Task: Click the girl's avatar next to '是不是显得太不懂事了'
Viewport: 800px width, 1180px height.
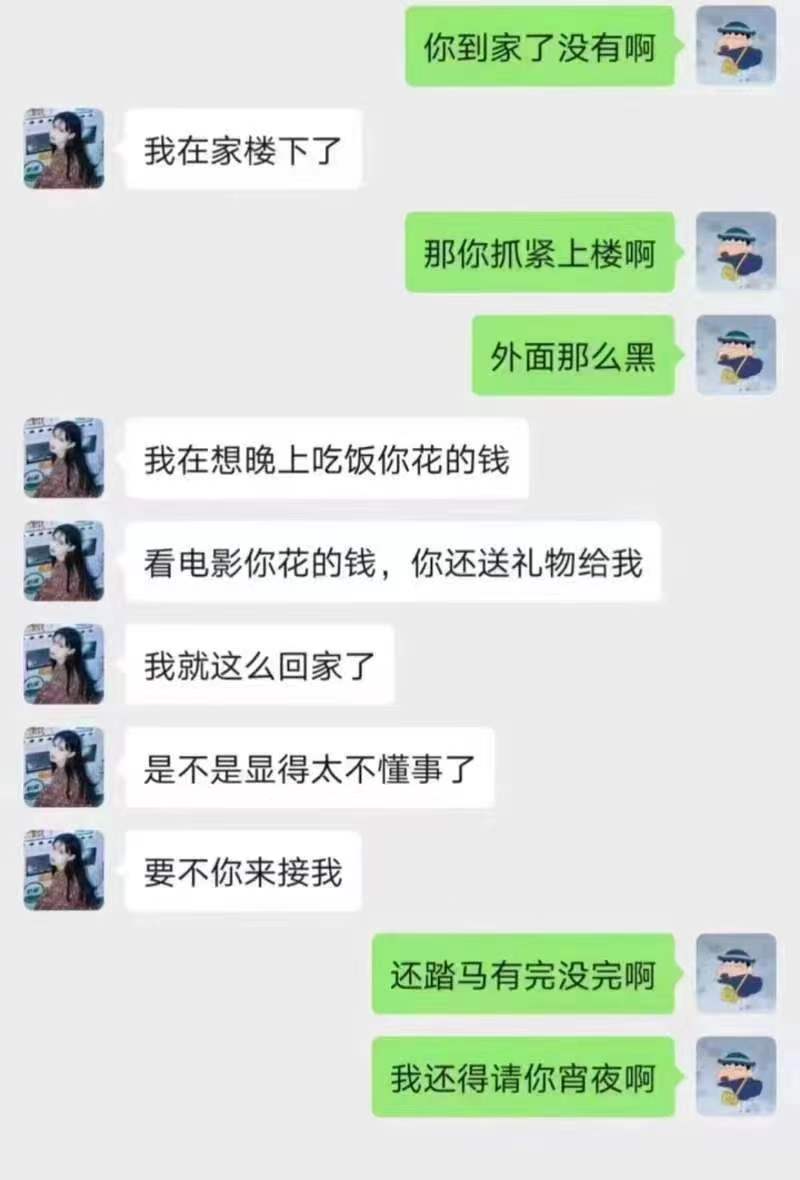Action: tap(64, 765)
